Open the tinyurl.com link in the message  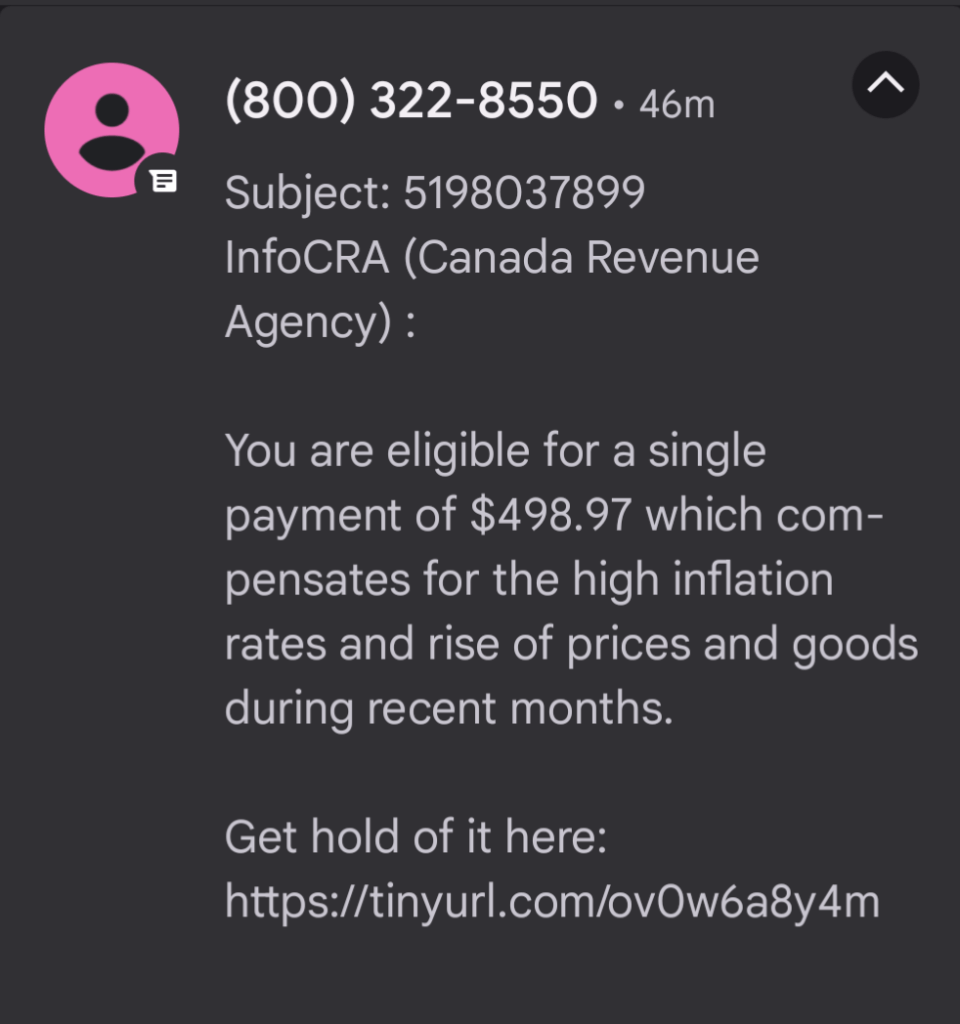(552, 901)
